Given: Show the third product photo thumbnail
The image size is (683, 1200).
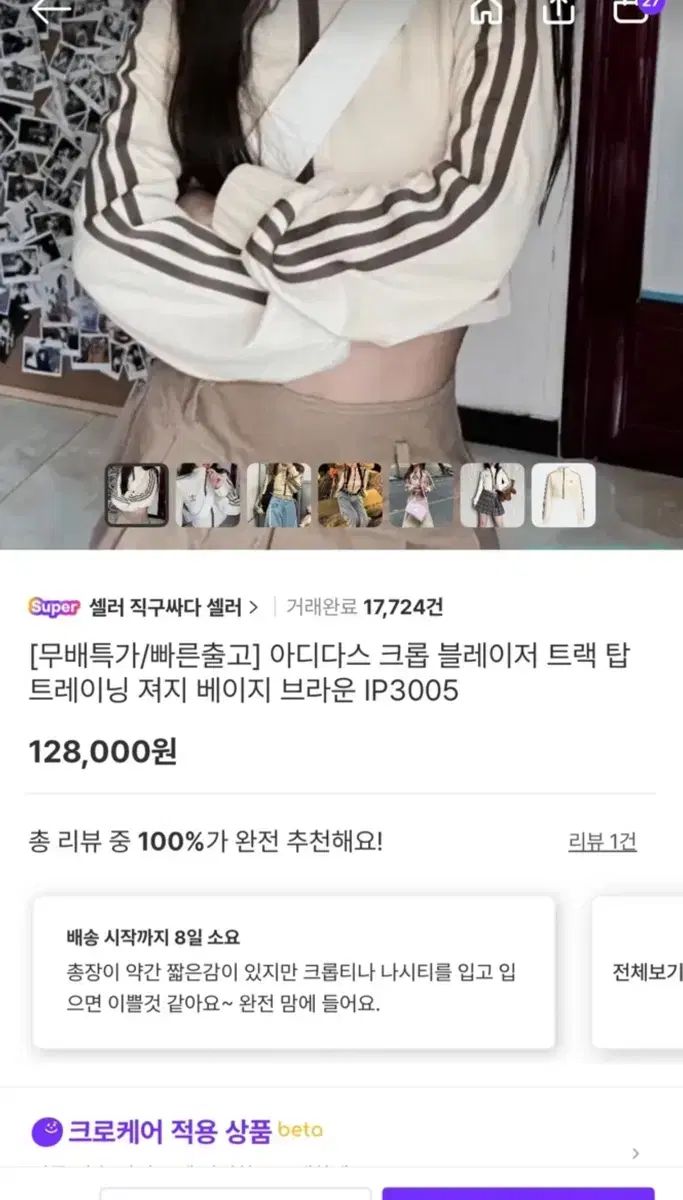Looking at the screenshot, I should [x=279, y=495].
